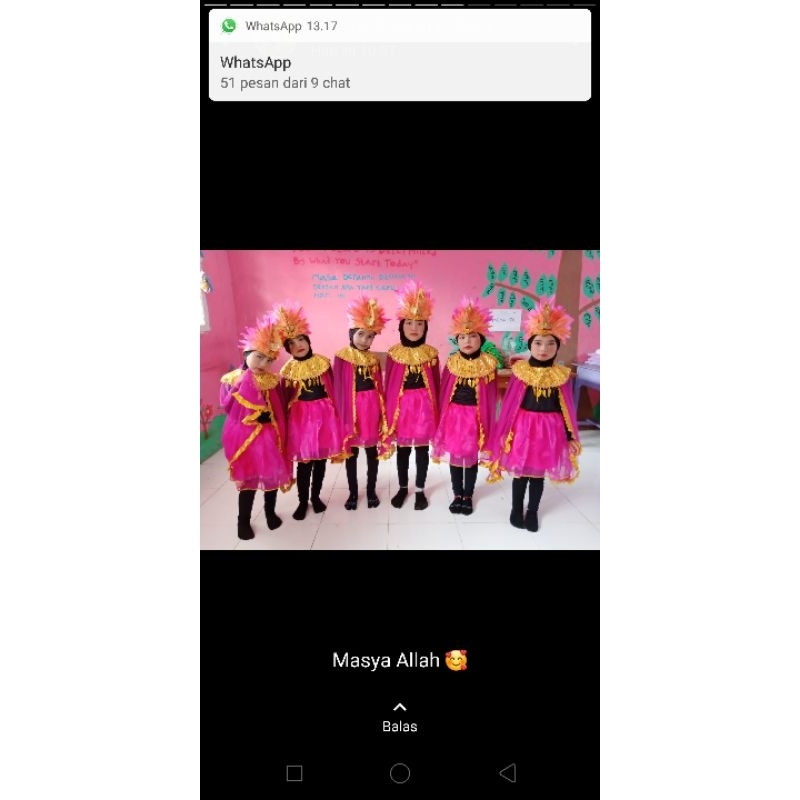The width and height of the screenshot is (800, 800).
Task: Go to the home screen
Action: point(400,772)
